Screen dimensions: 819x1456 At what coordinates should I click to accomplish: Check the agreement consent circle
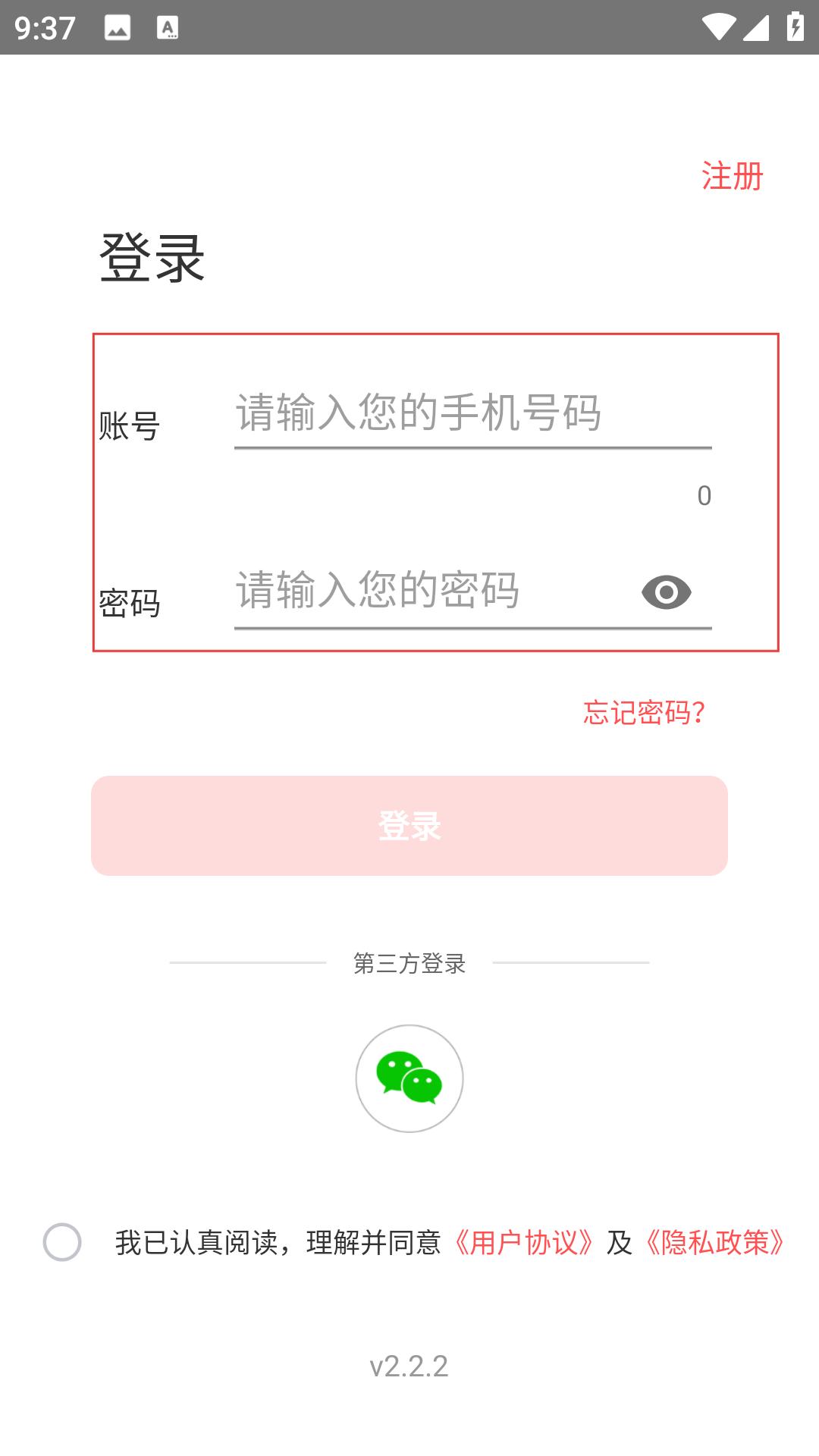[x=62, y=1242]
